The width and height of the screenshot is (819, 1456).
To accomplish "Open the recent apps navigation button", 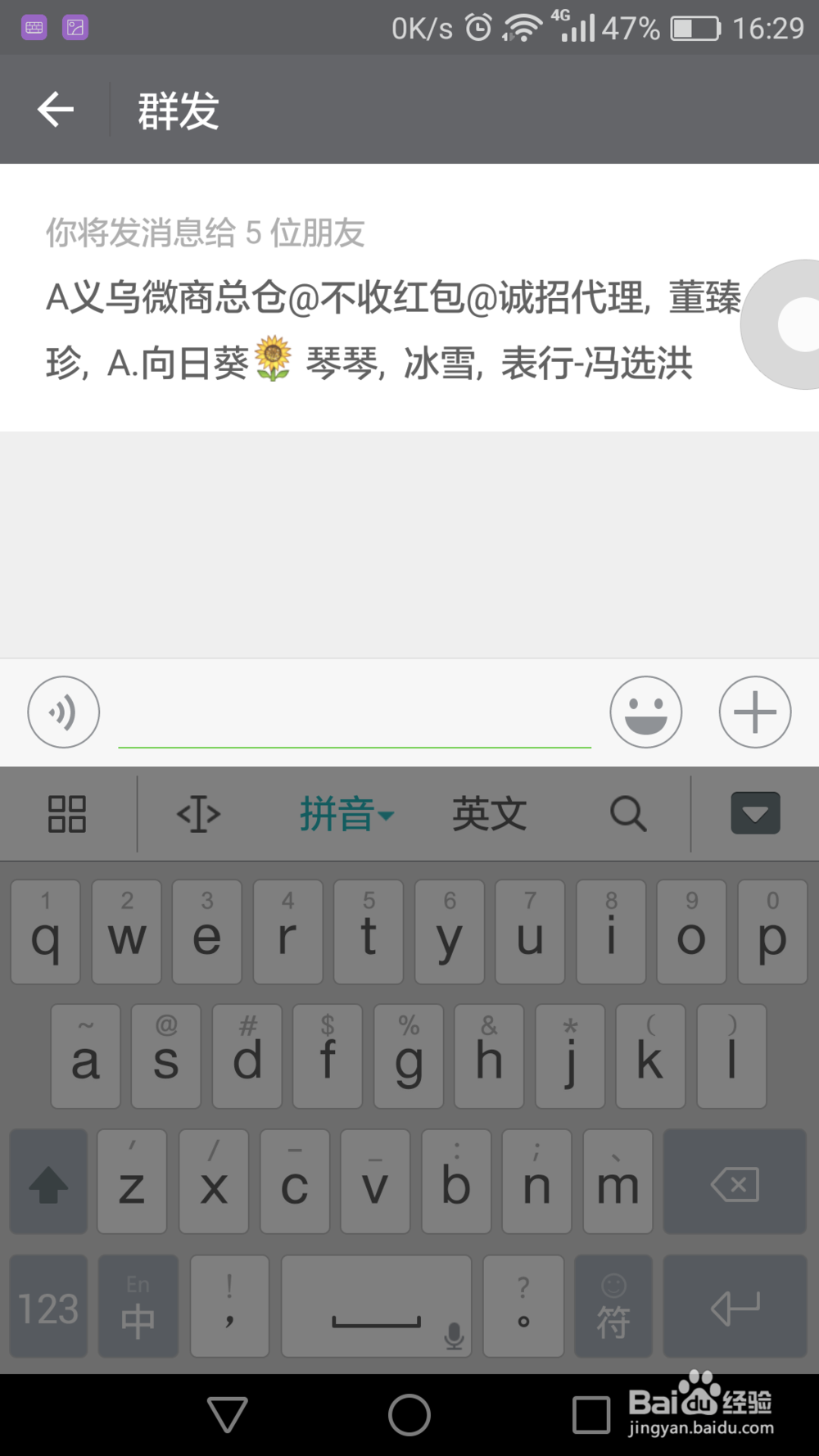I will (x=591, y=1414).
